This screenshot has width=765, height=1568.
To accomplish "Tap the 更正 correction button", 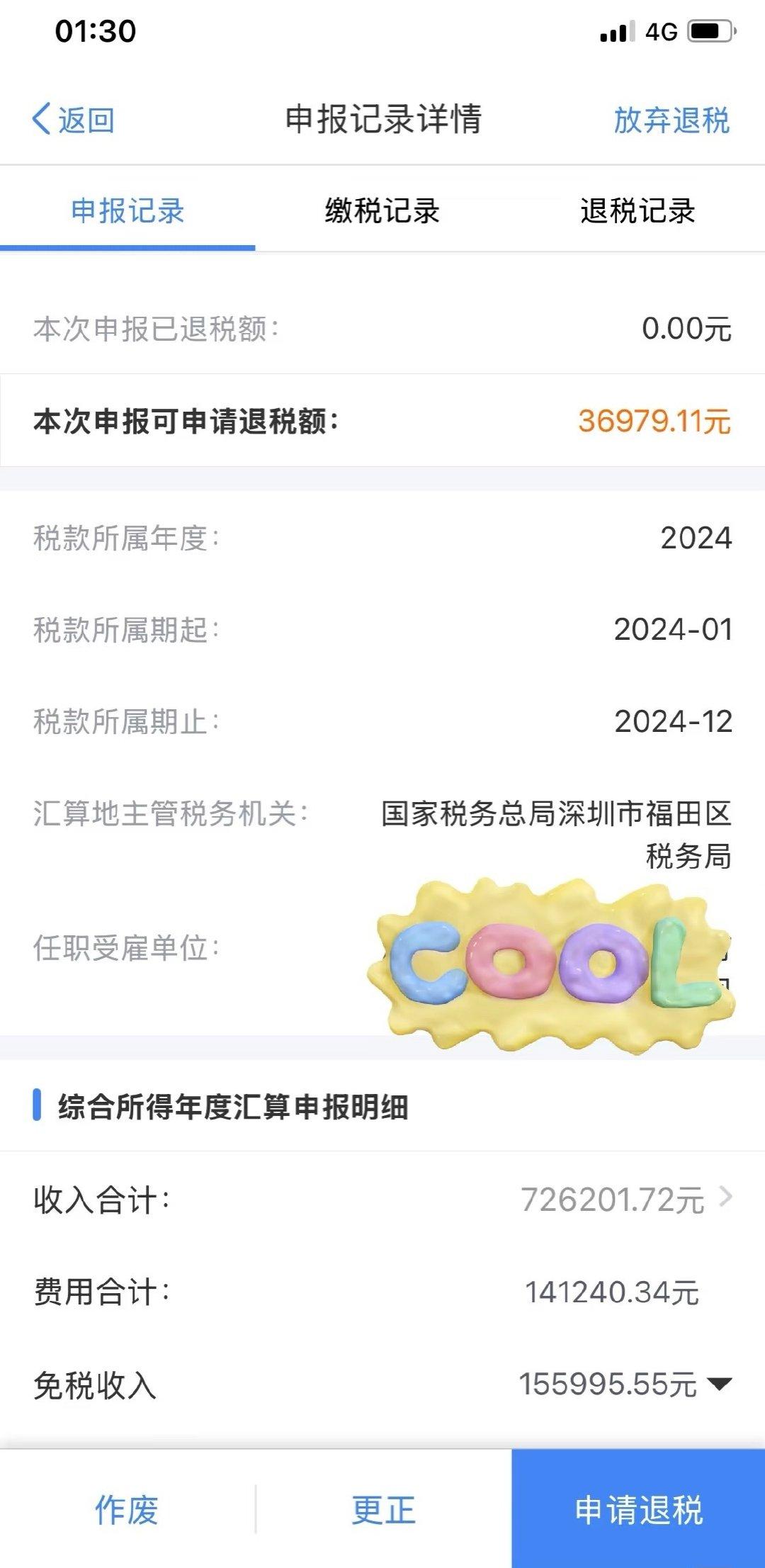I will (x=382, y=1508).
